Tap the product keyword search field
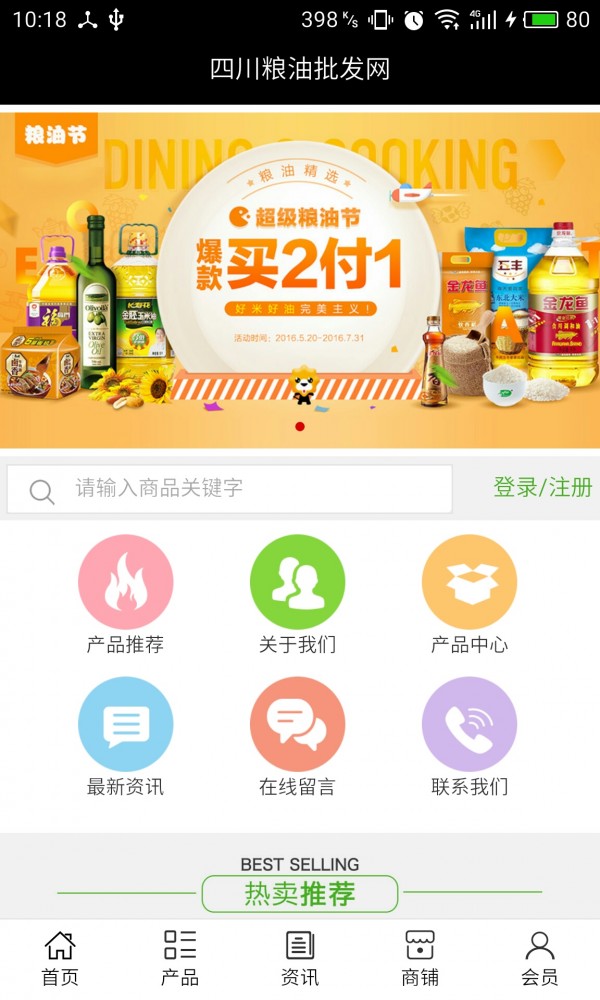The image size is (600, 1000). [230, 489]
